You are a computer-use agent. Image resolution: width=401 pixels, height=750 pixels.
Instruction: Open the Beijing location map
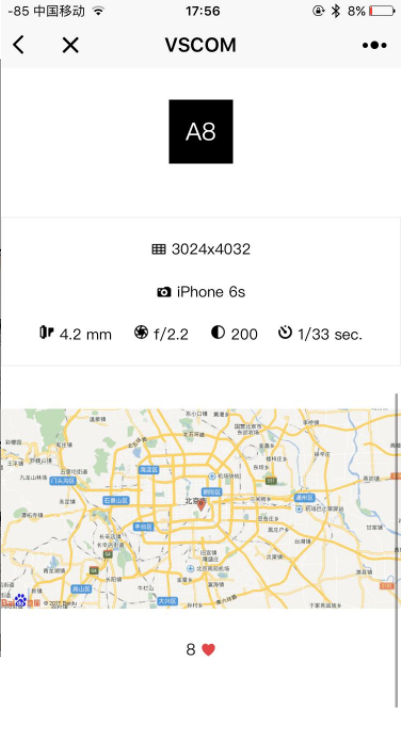click(200, 508)
